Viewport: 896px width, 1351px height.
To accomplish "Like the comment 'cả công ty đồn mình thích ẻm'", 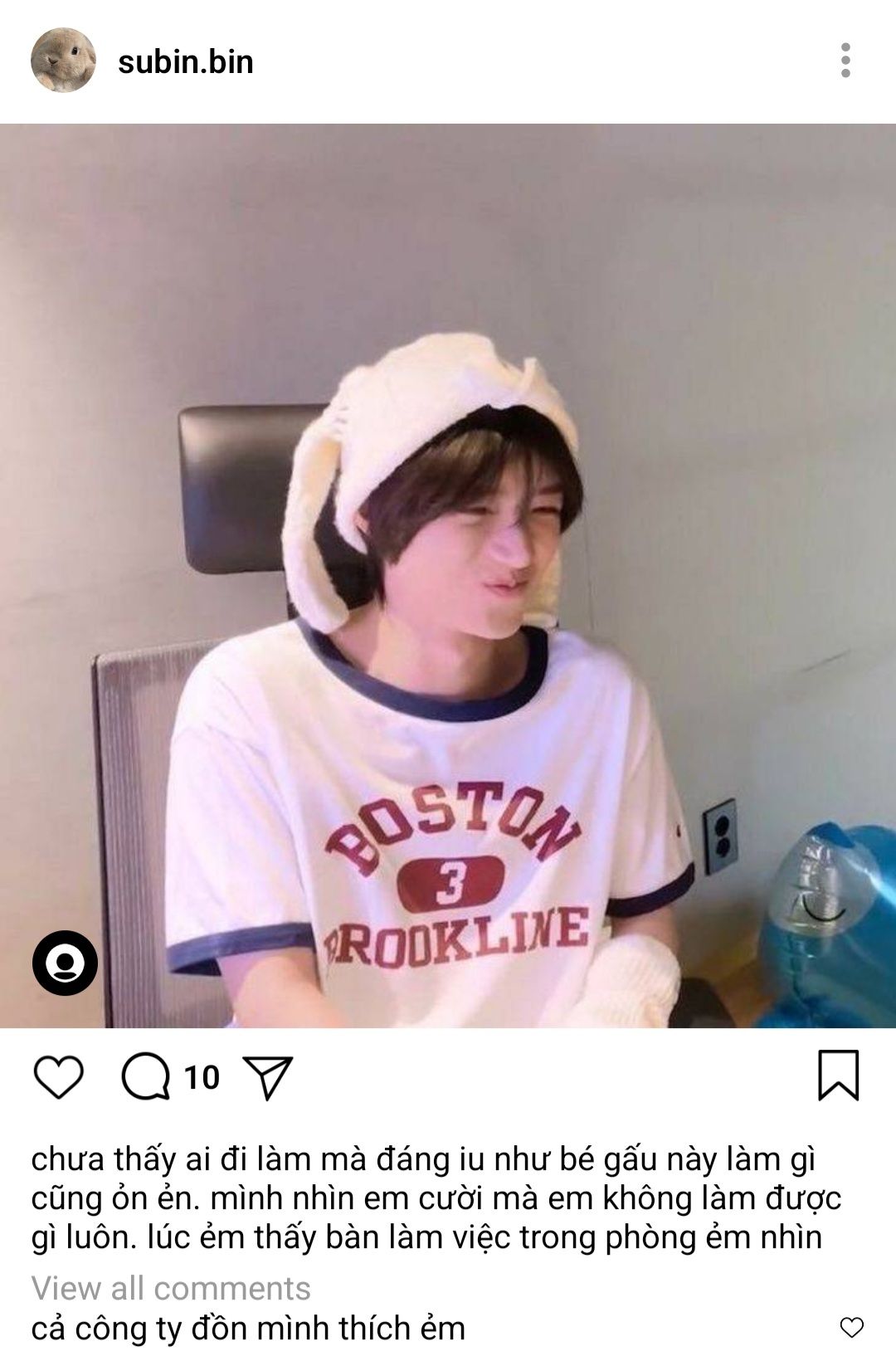I will point(851,1327).
